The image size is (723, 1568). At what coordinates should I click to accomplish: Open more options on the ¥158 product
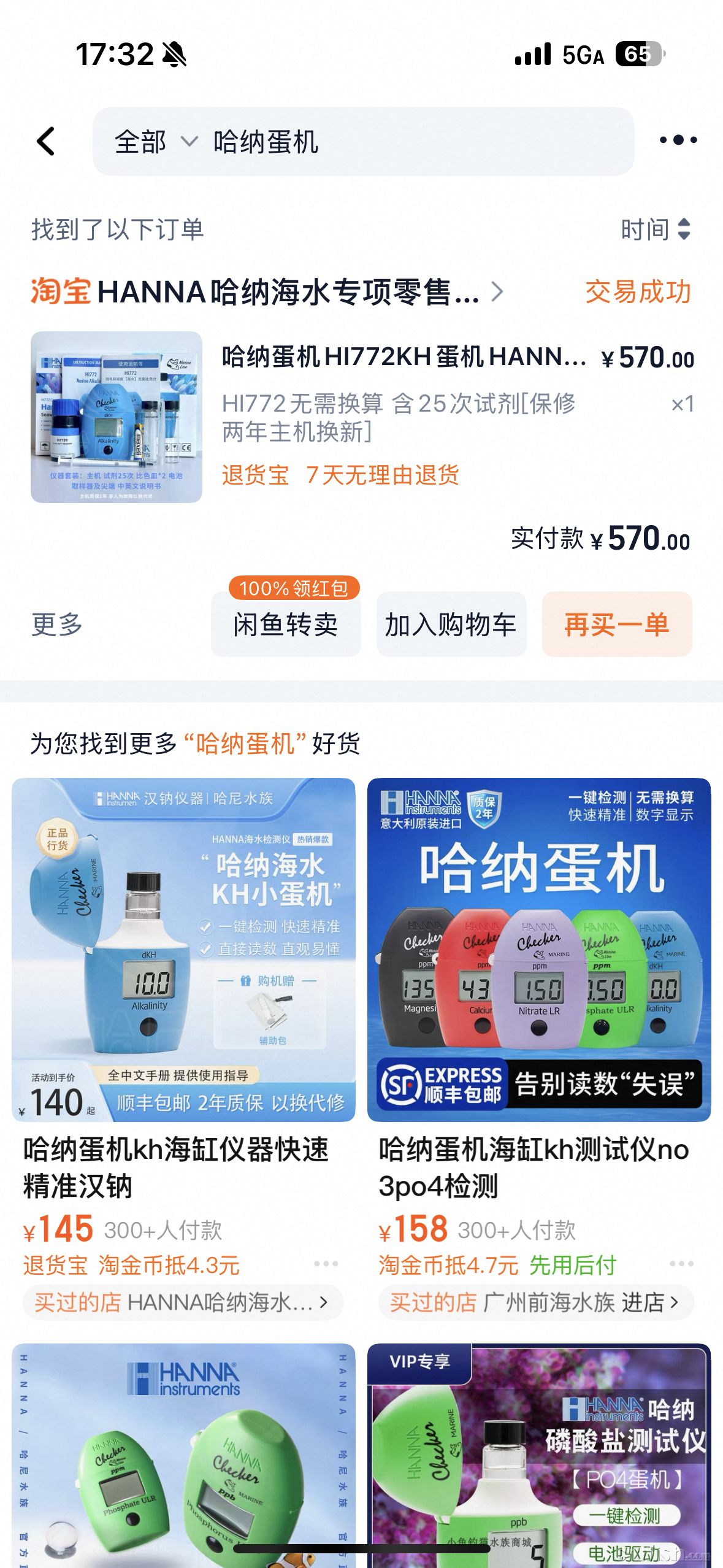point(681,1264)
